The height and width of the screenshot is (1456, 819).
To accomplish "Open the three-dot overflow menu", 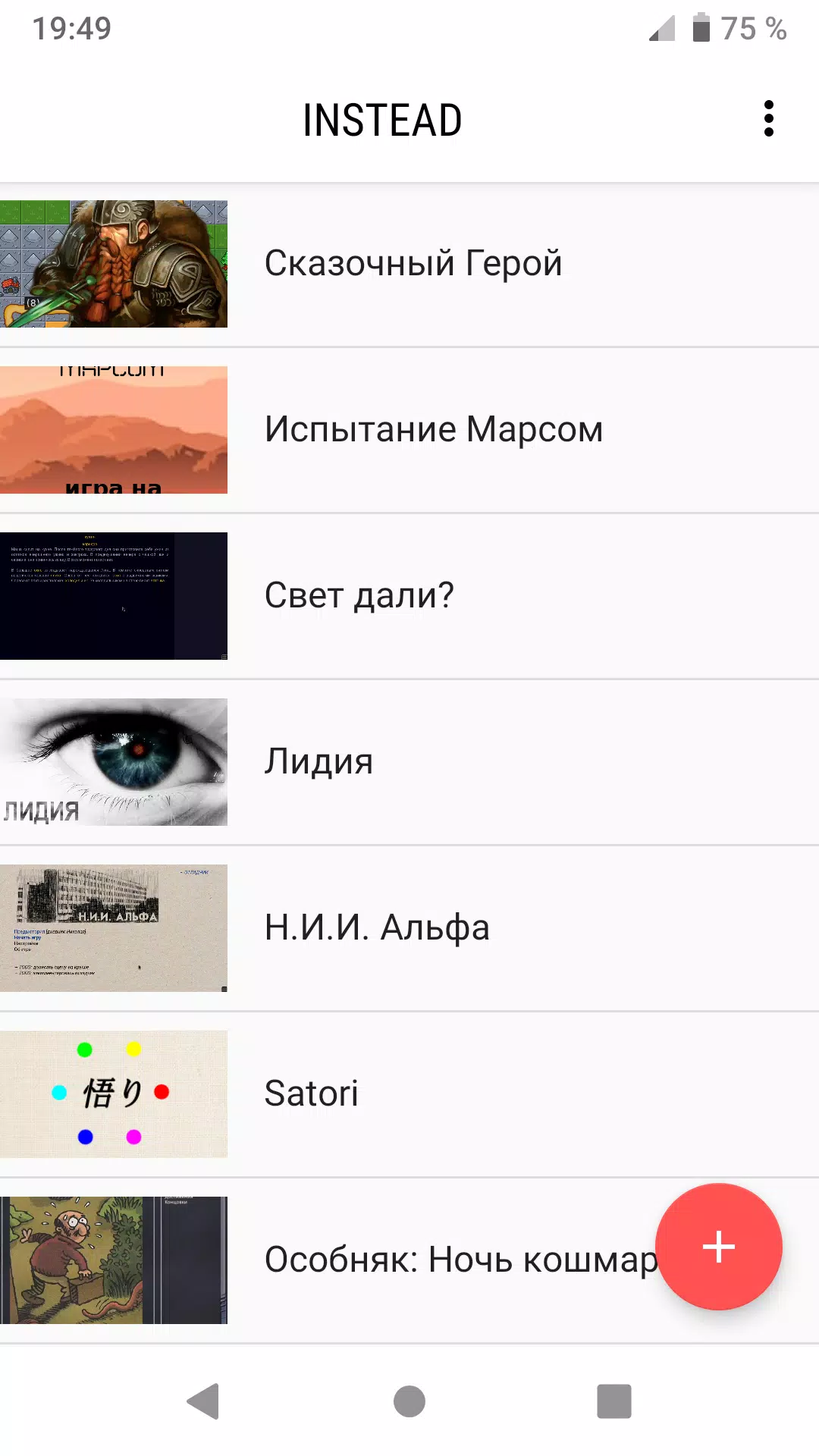I will pyautogui.click(x=768, y=119).
